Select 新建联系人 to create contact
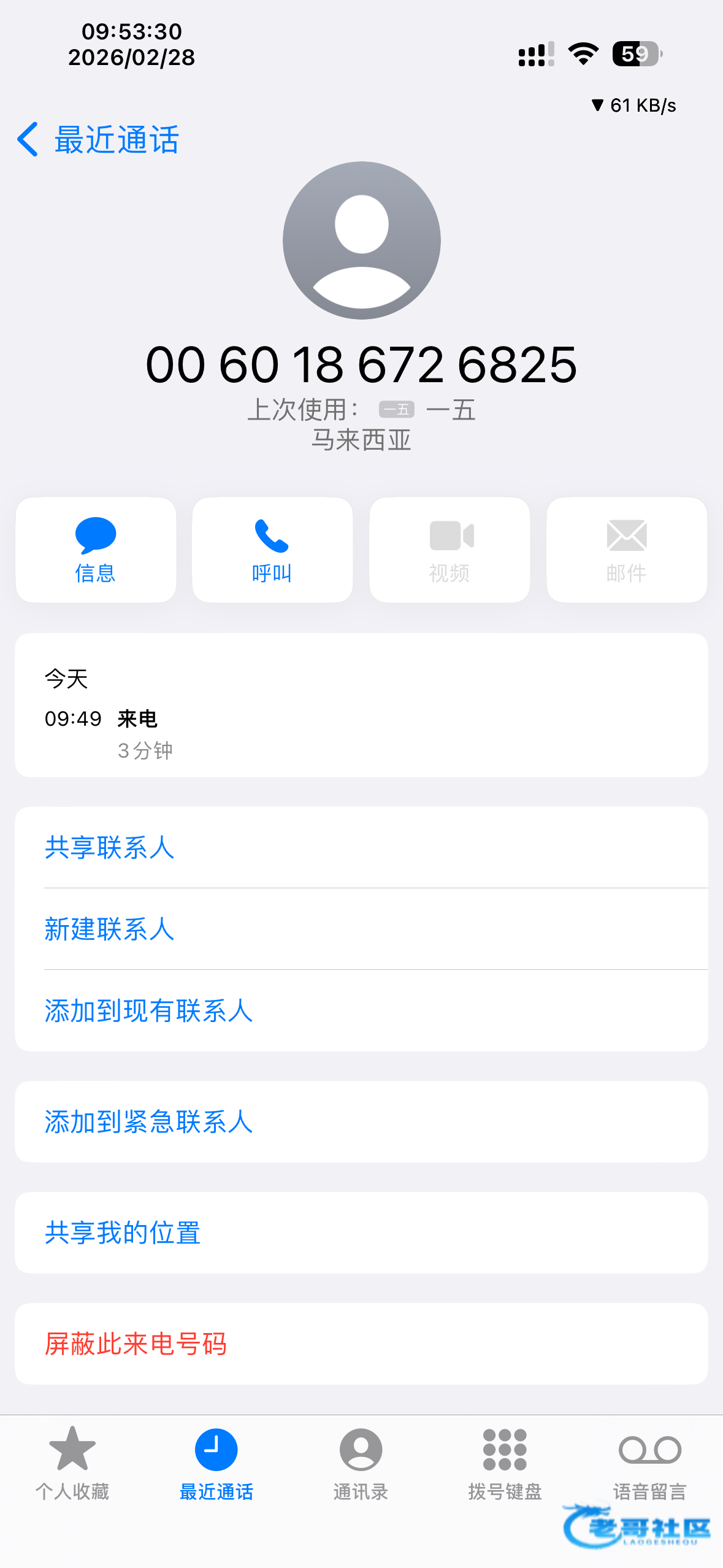This screenshot has height=1568, width=723. 110,929
